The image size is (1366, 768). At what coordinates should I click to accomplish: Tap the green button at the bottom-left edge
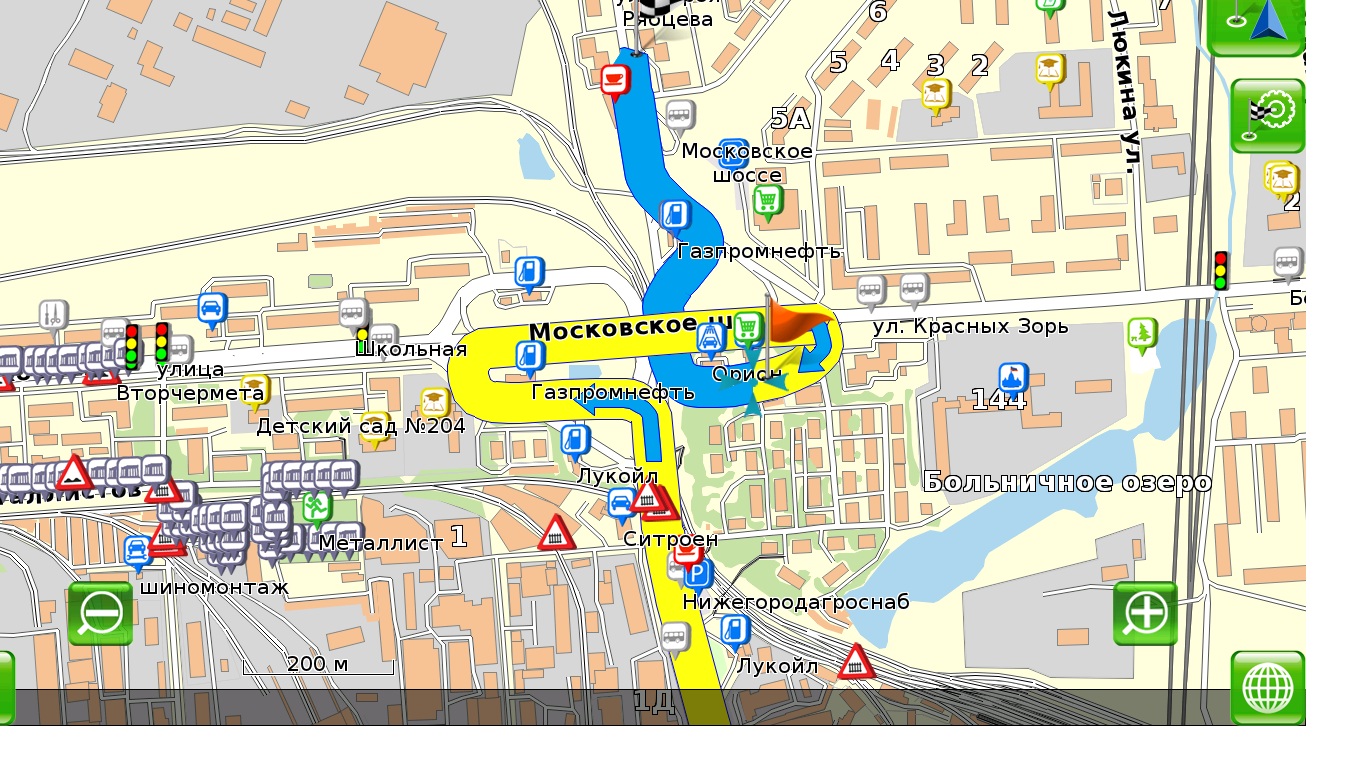pyautogui.click(x=6, y=688)
